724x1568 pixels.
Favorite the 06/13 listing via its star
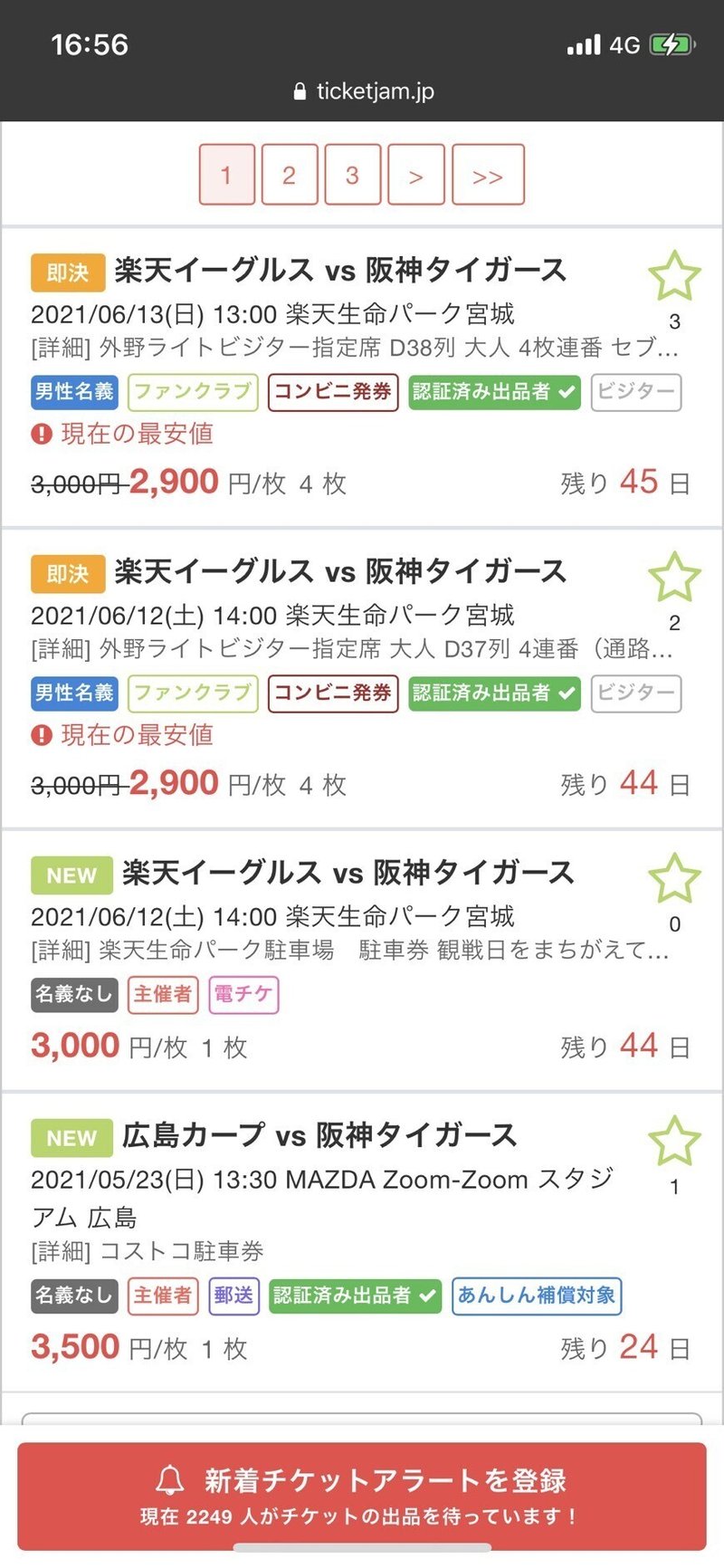coord(675,275)
